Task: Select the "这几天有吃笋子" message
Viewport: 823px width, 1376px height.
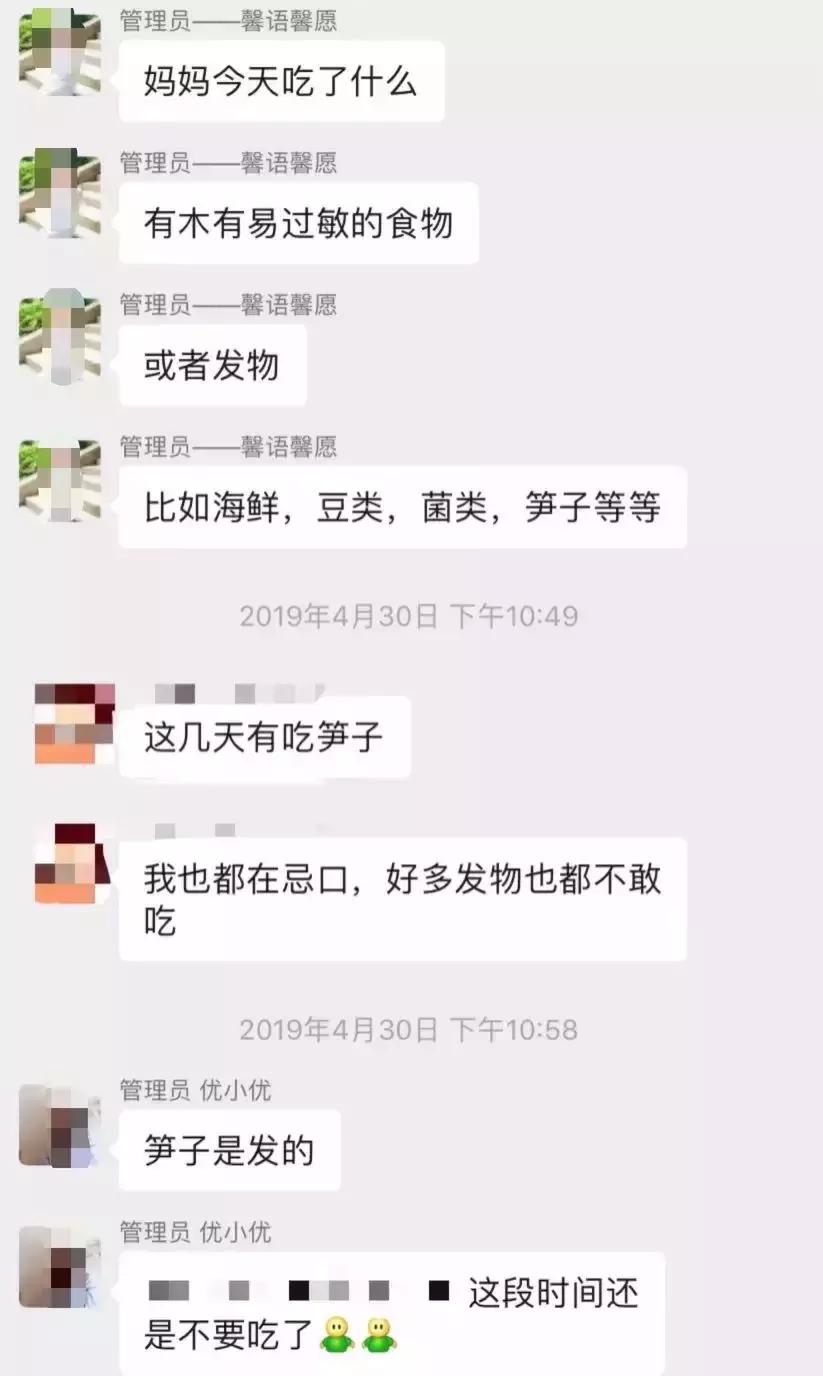Action: coord(265,740)
